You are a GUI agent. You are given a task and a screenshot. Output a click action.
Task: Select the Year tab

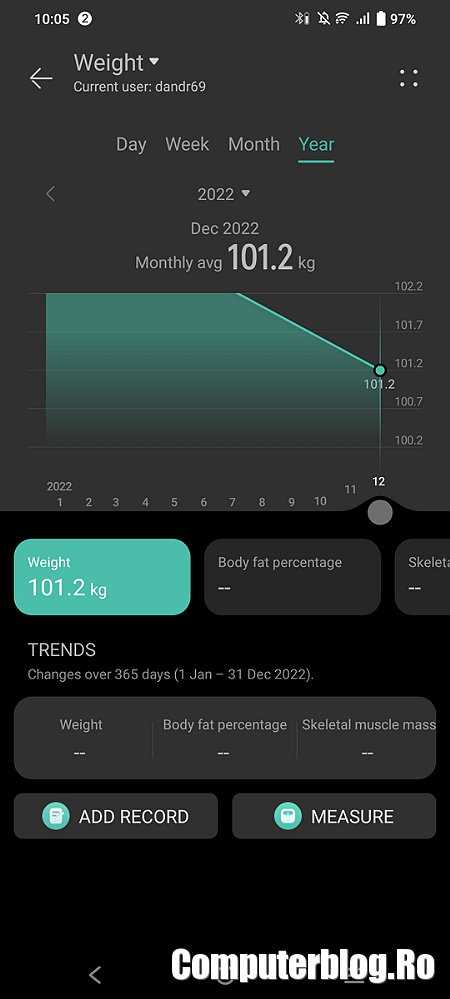pos(316,145)
